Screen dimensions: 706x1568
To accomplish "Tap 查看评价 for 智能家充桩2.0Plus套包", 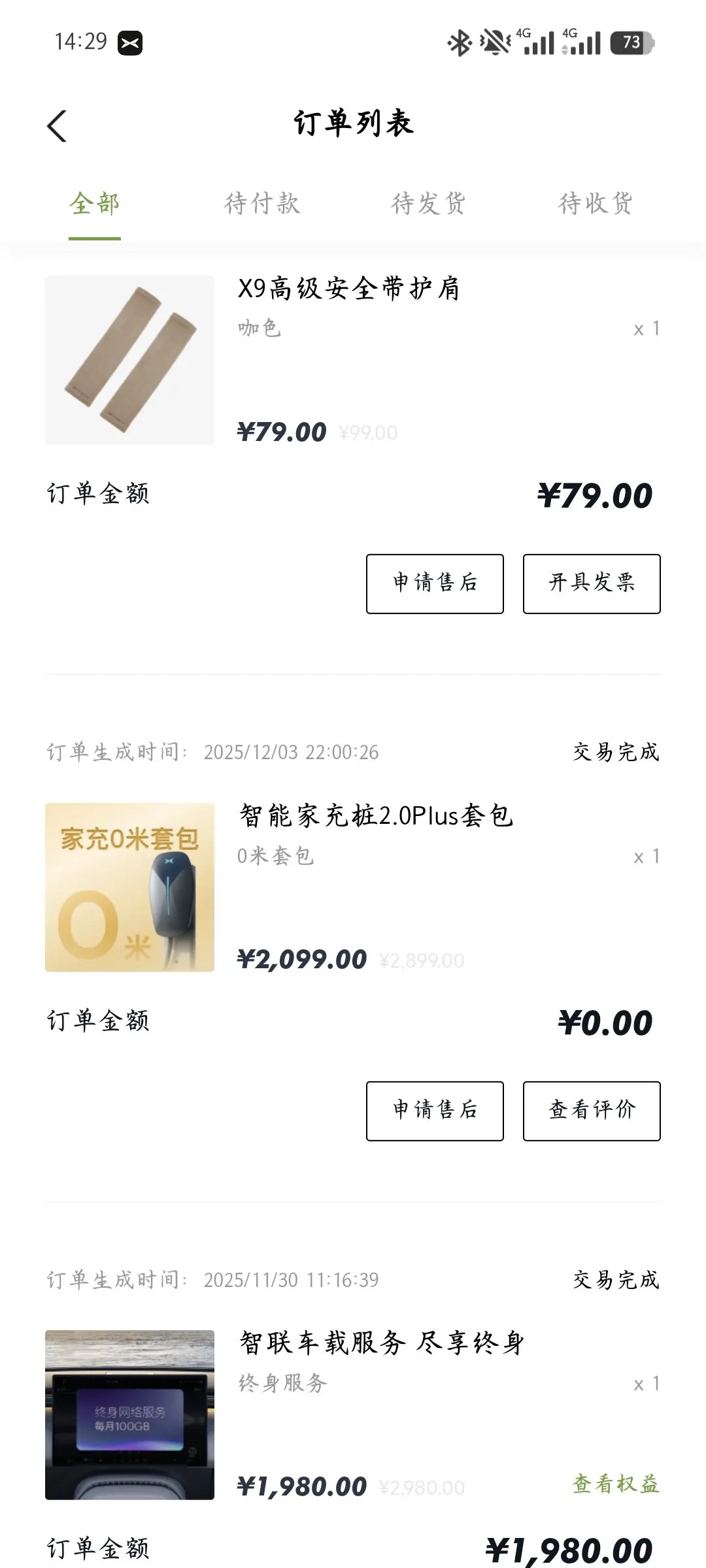I will click(592, 1111).
